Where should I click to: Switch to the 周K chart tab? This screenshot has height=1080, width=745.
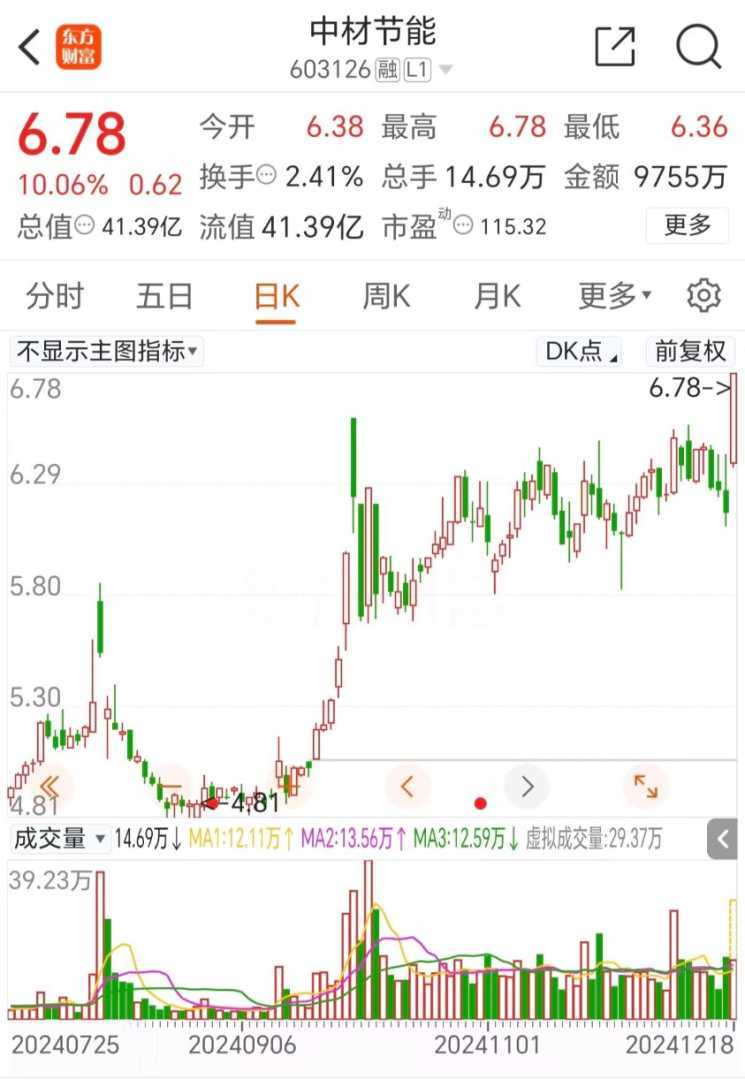coord(386,296)
